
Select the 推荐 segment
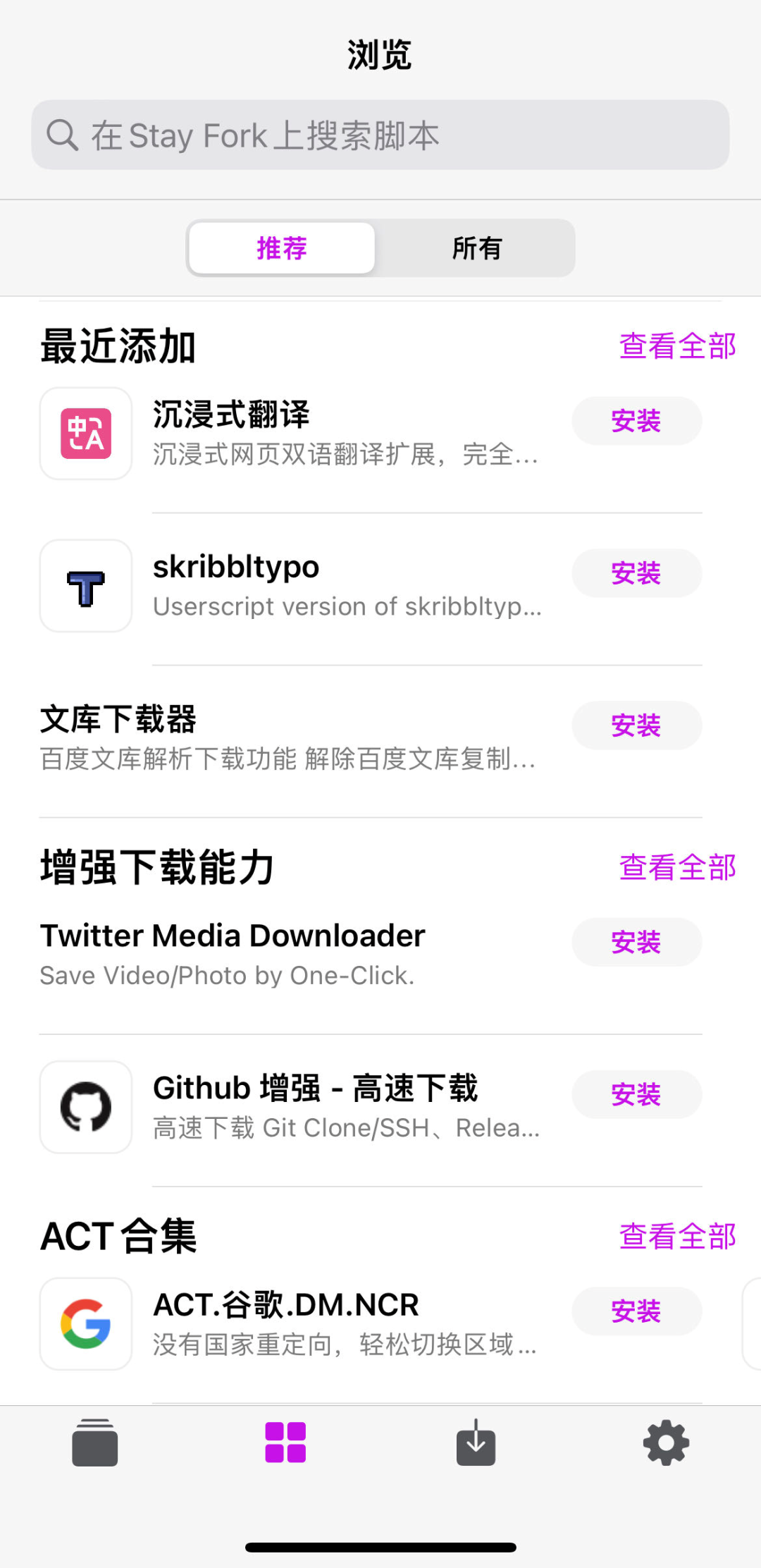tap(282, 248)
